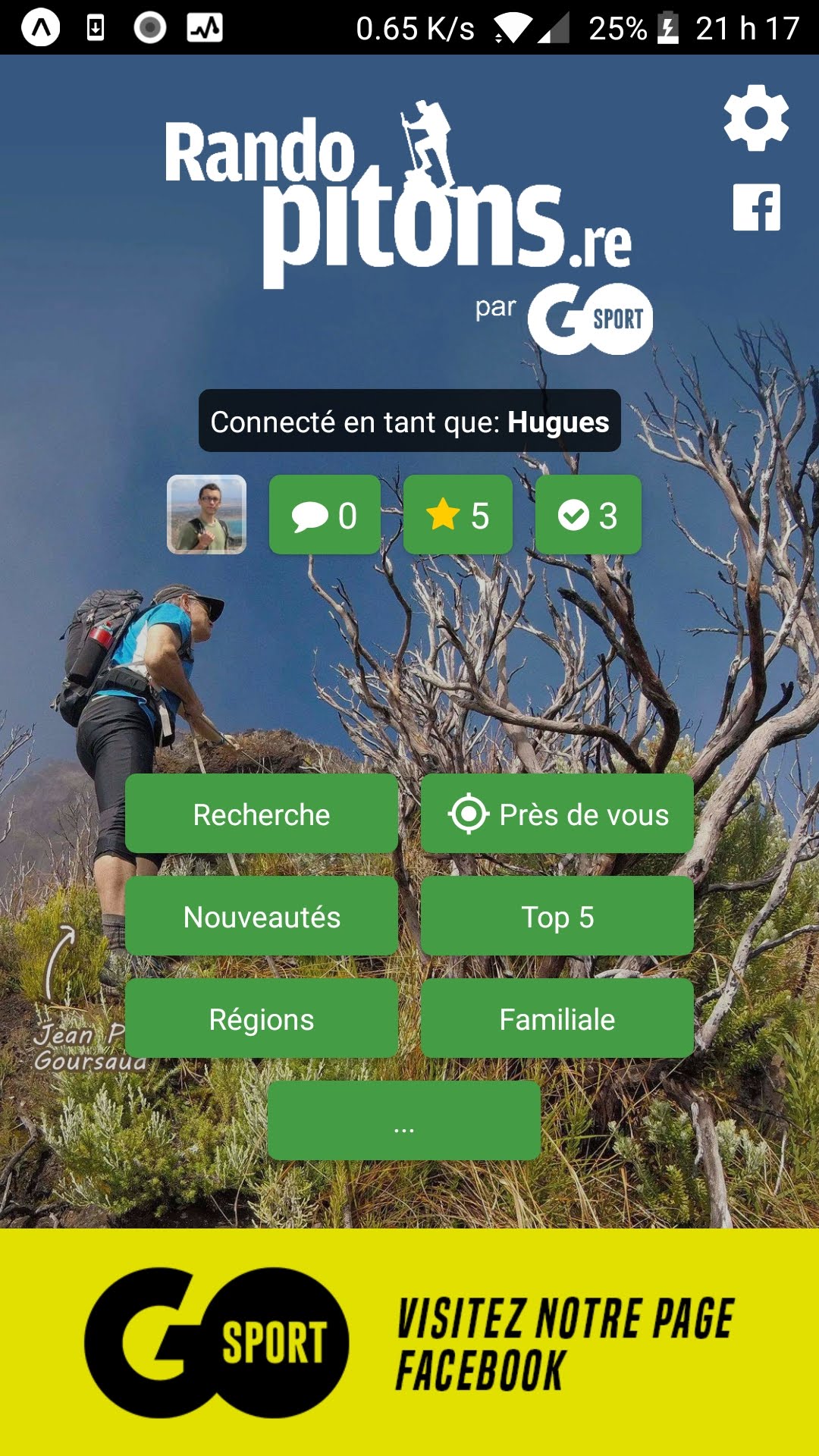View my comments count button
Screen dimensions: 819x1456
(325, 515)
